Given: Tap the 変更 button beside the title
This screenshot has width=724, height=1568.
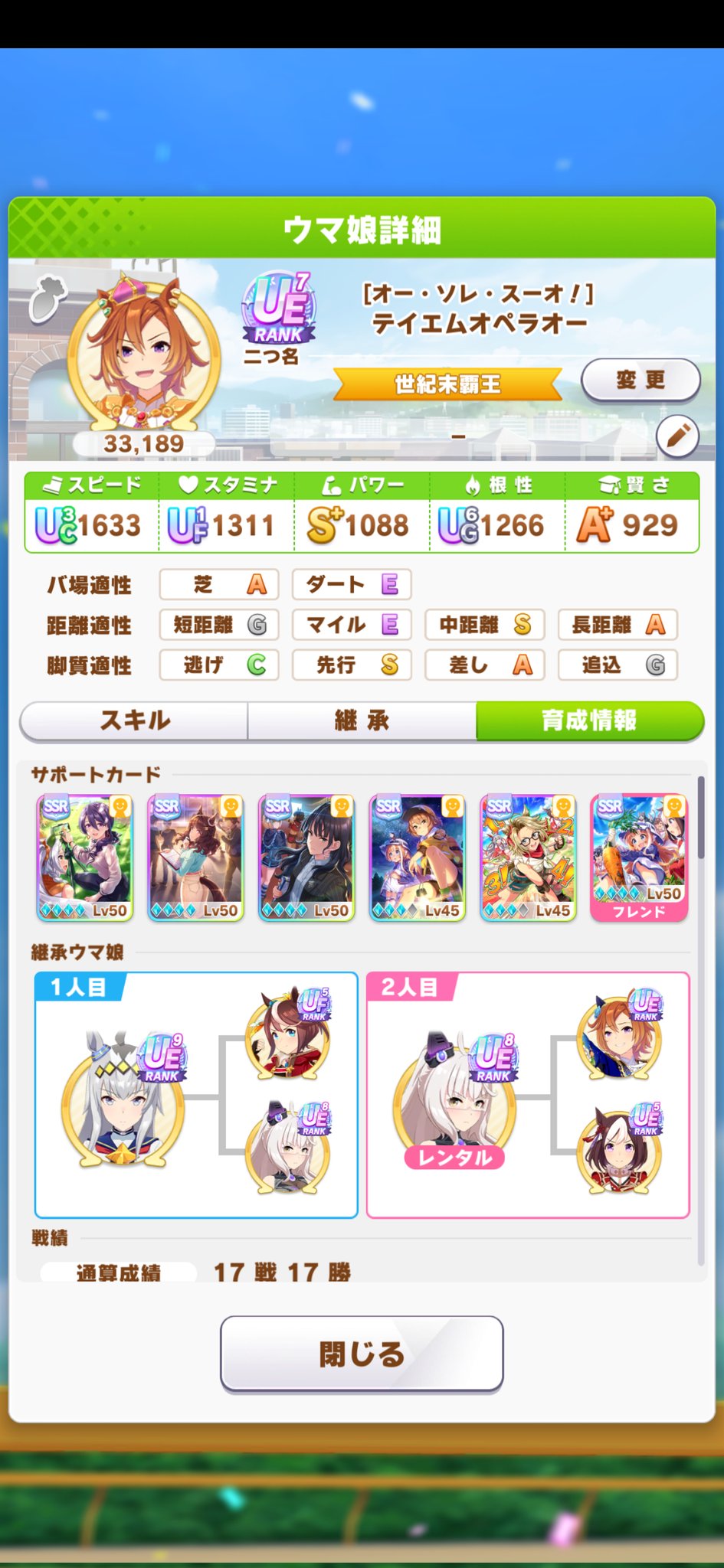Looking at the screenshot, I should point(640,381).
